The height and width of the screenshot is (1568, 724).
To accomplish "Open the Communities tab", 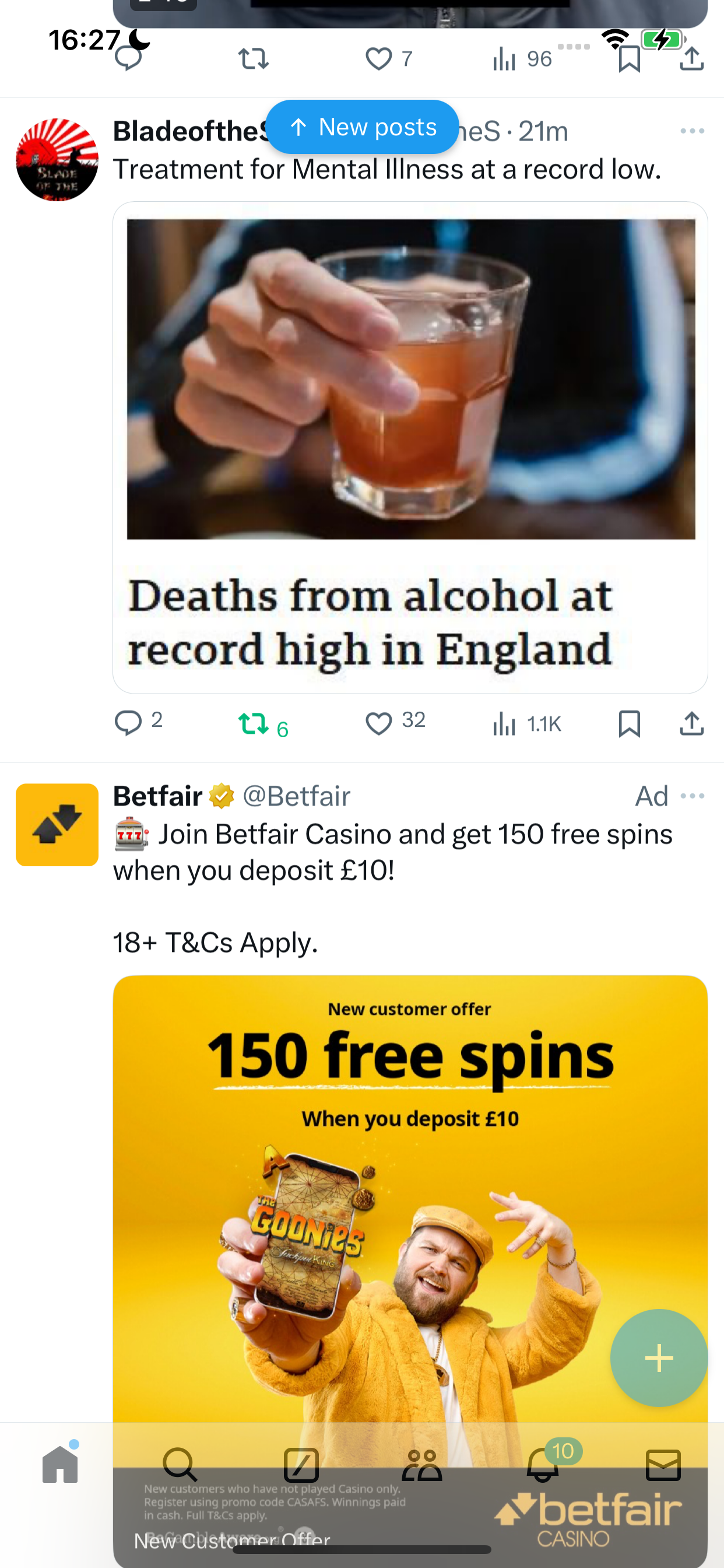I will point(421,1465).
